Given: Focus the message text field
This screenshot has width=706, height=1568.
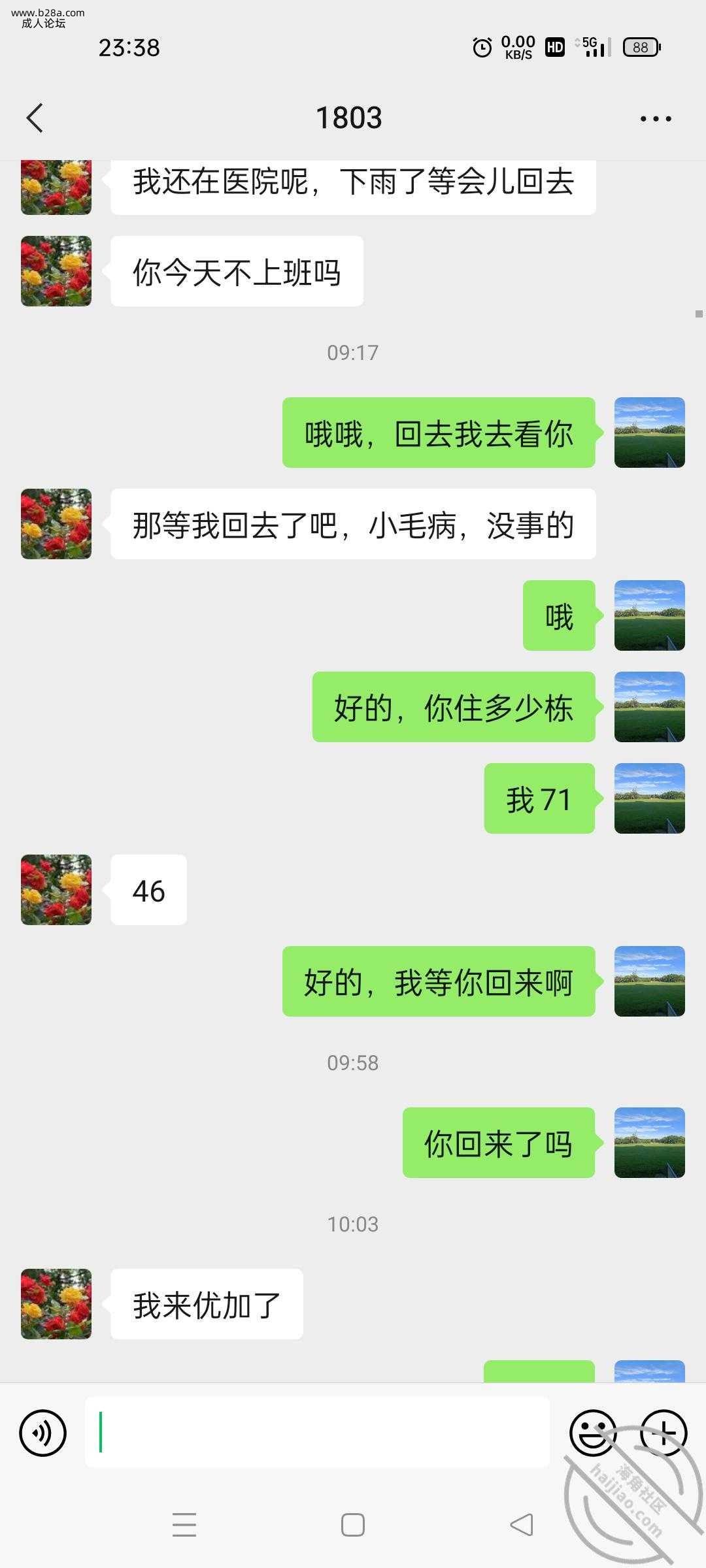Looking at the screenshot, I should (317, 1433).
